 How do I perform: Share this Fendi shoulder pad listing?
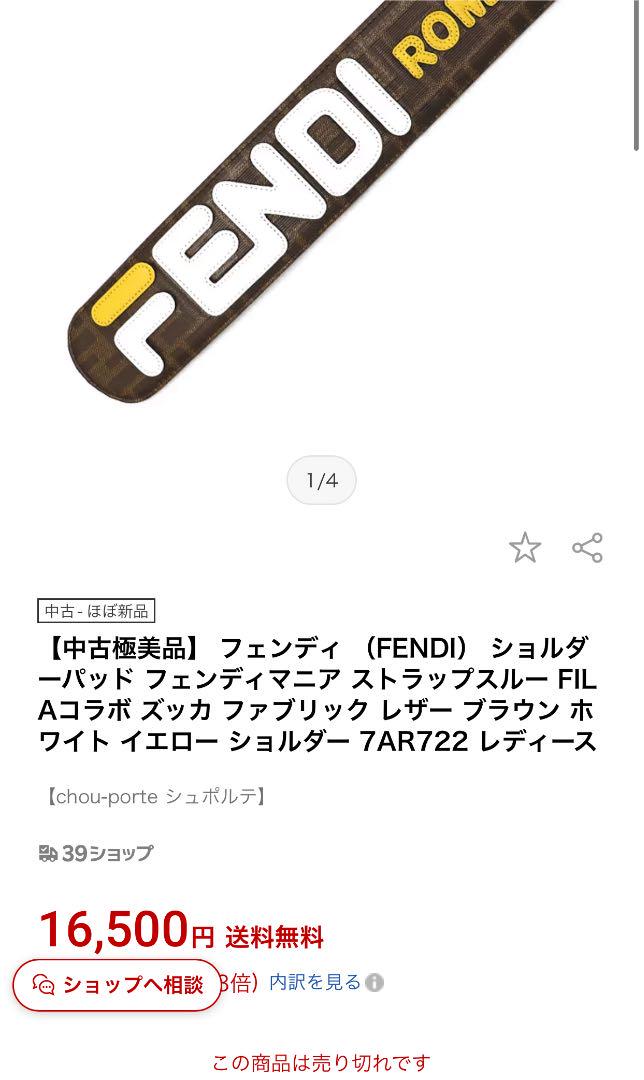(x=587, y=548)
